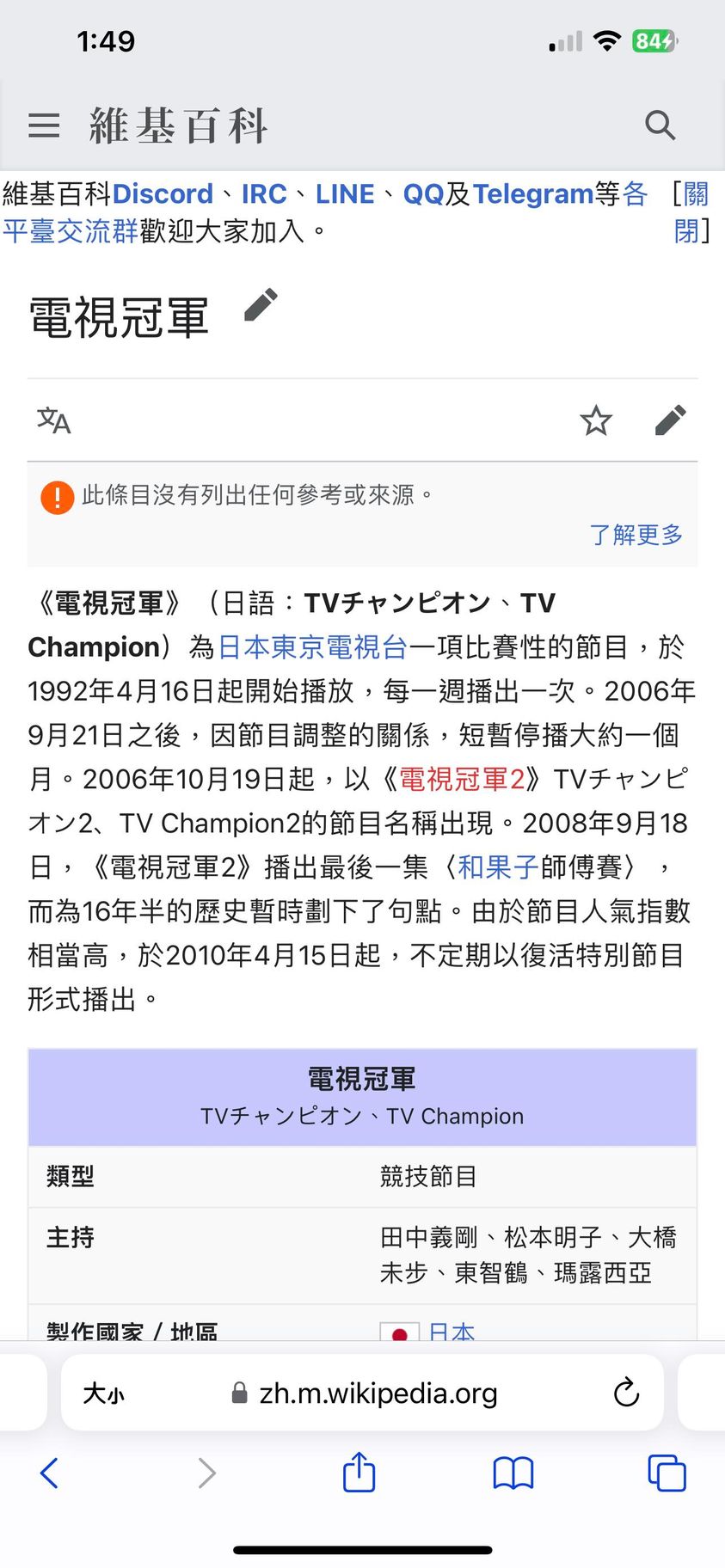Open the 和果子 article link
The height and width of the screenshot is (1568, 725).
point(498,867)
